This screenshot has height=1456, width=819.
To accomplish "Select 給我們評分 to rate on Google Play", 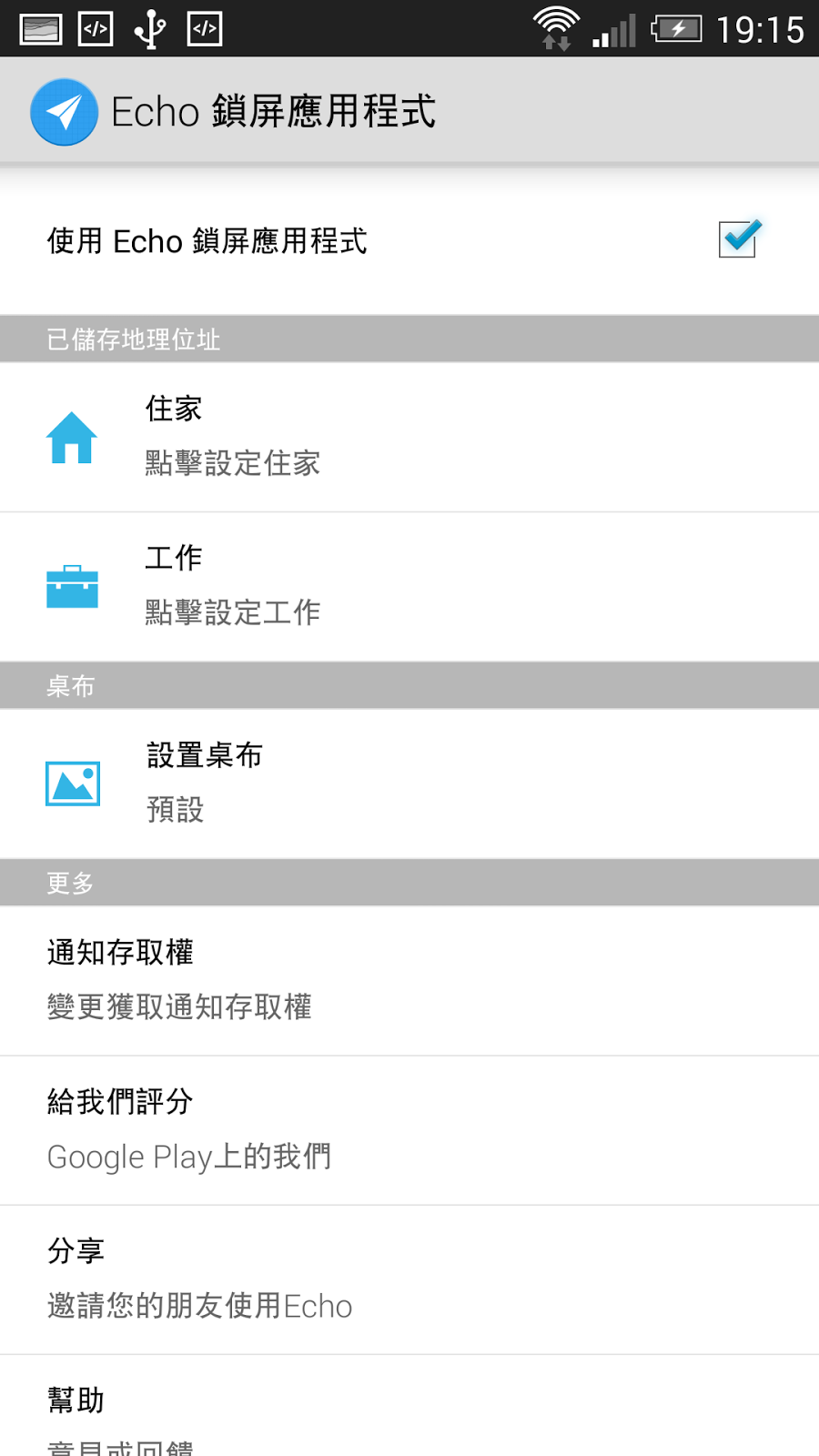I will [x=409, y=1131].
